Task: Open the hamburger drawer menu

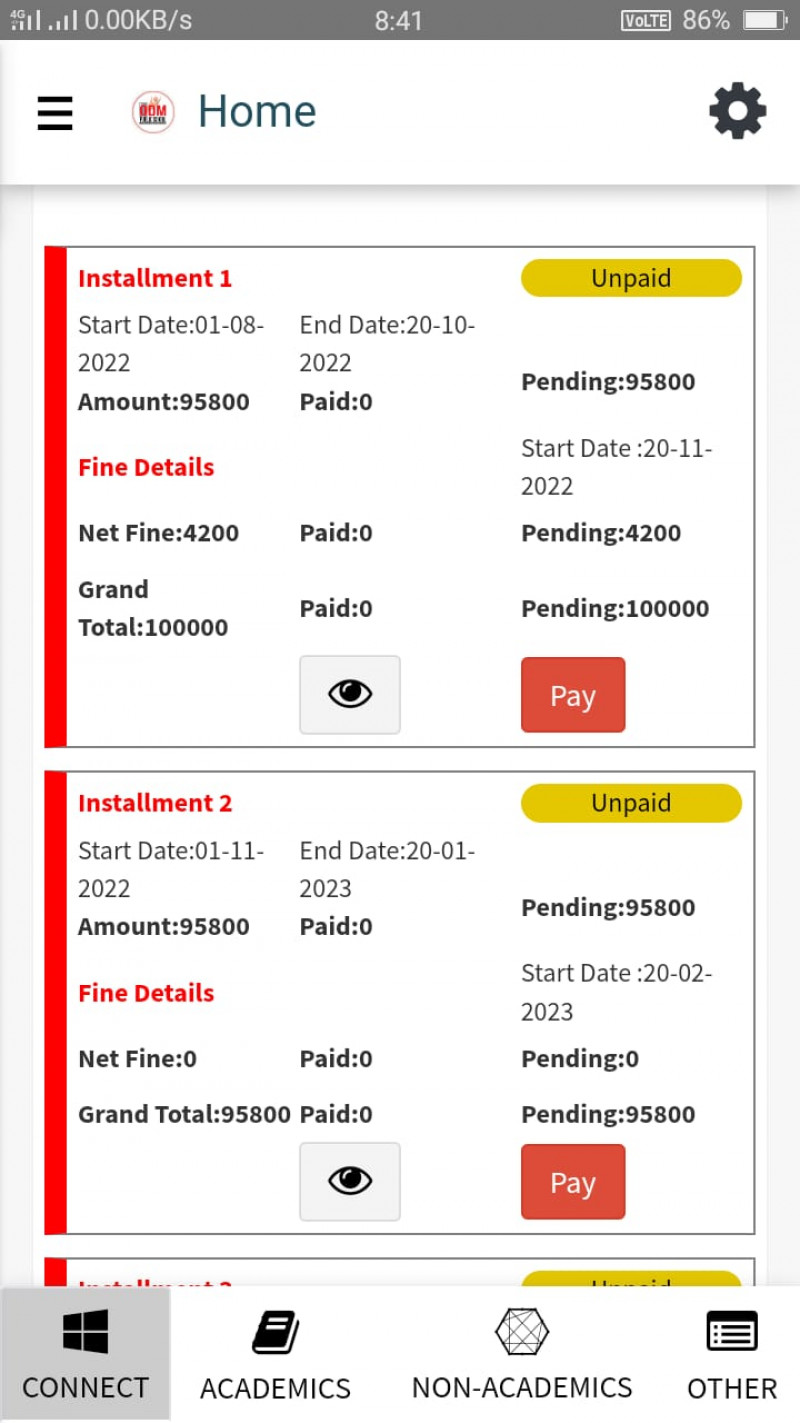Action: [55, 112]
